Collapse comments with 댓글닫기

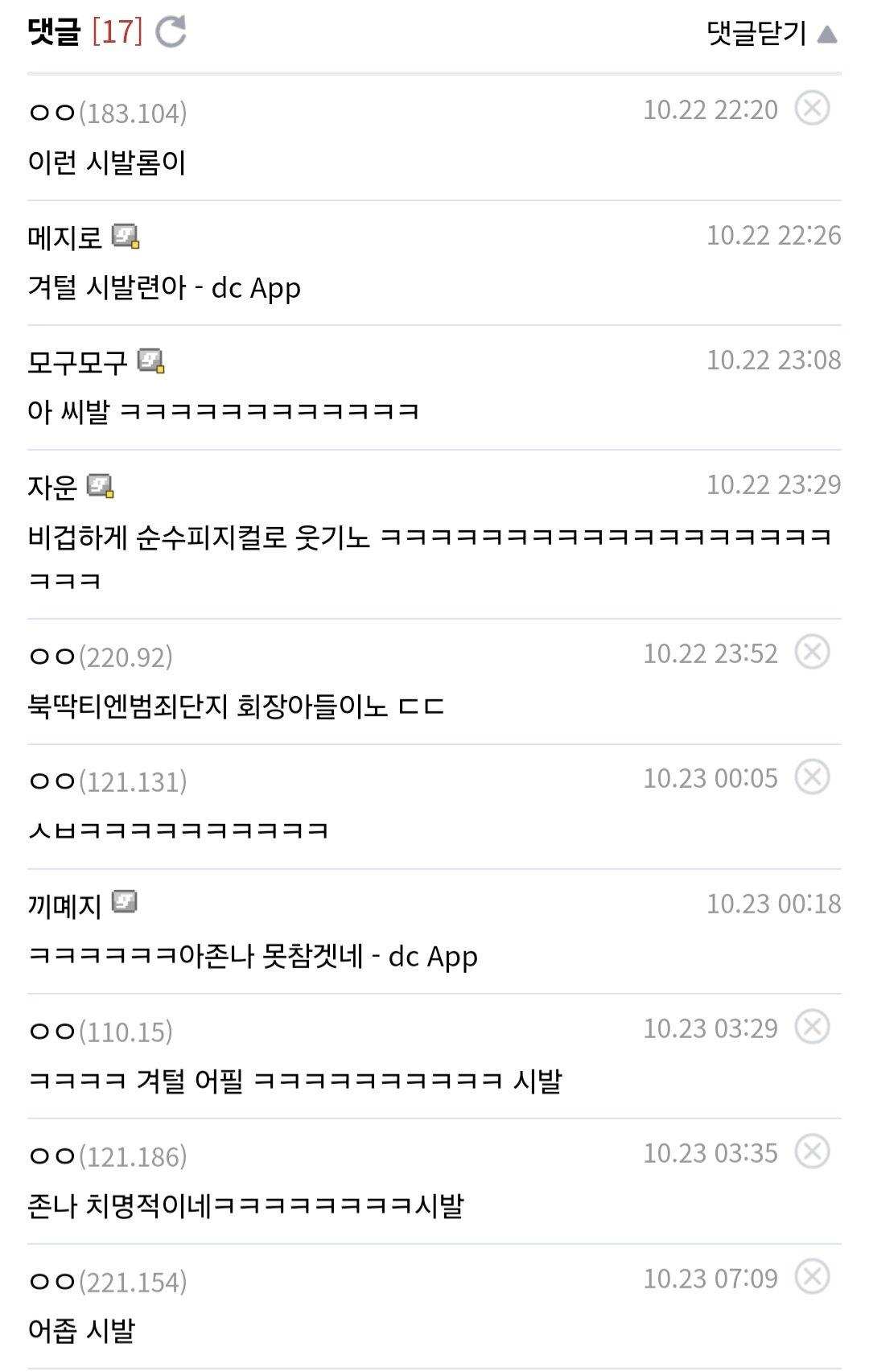(x=771, y=33)
